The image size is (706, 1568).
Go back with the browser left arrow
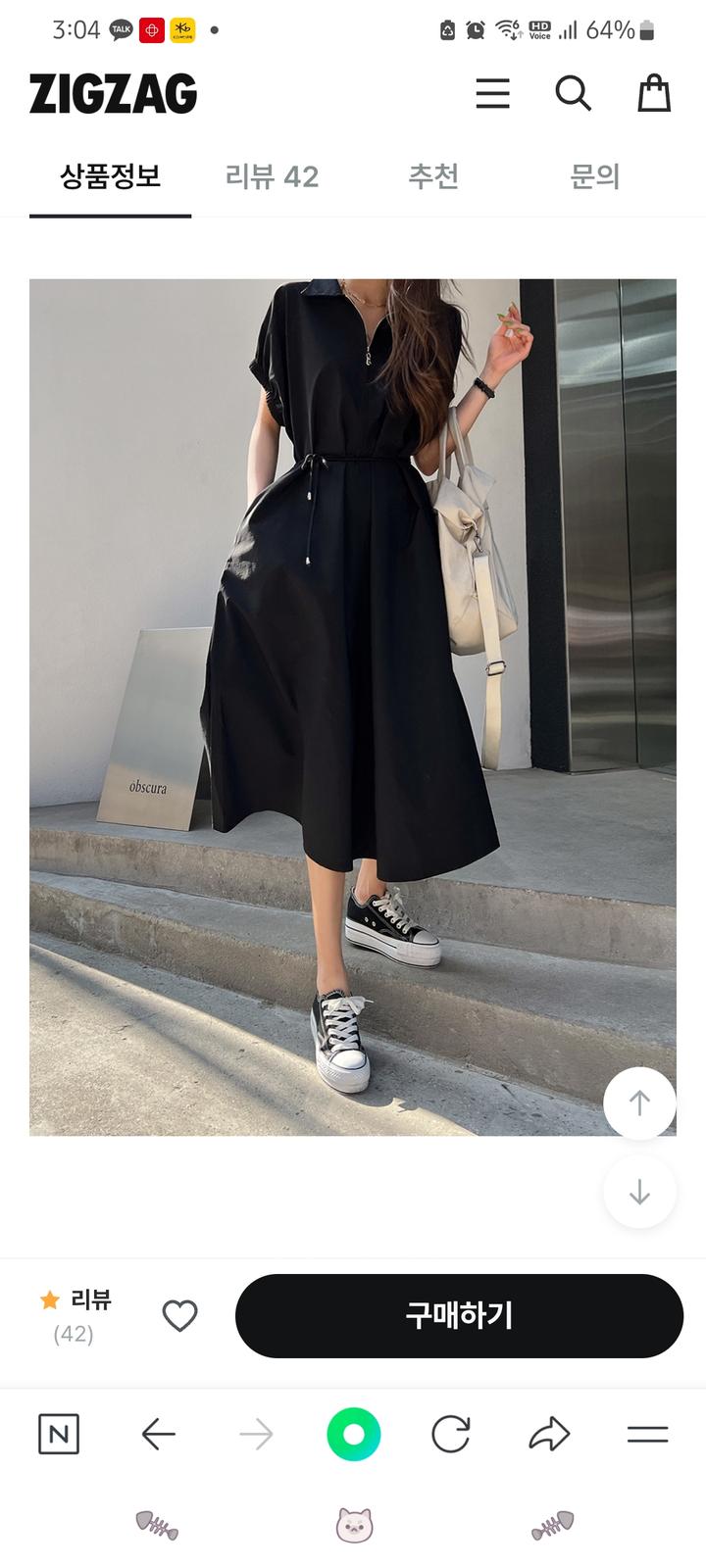(158, 1435)
